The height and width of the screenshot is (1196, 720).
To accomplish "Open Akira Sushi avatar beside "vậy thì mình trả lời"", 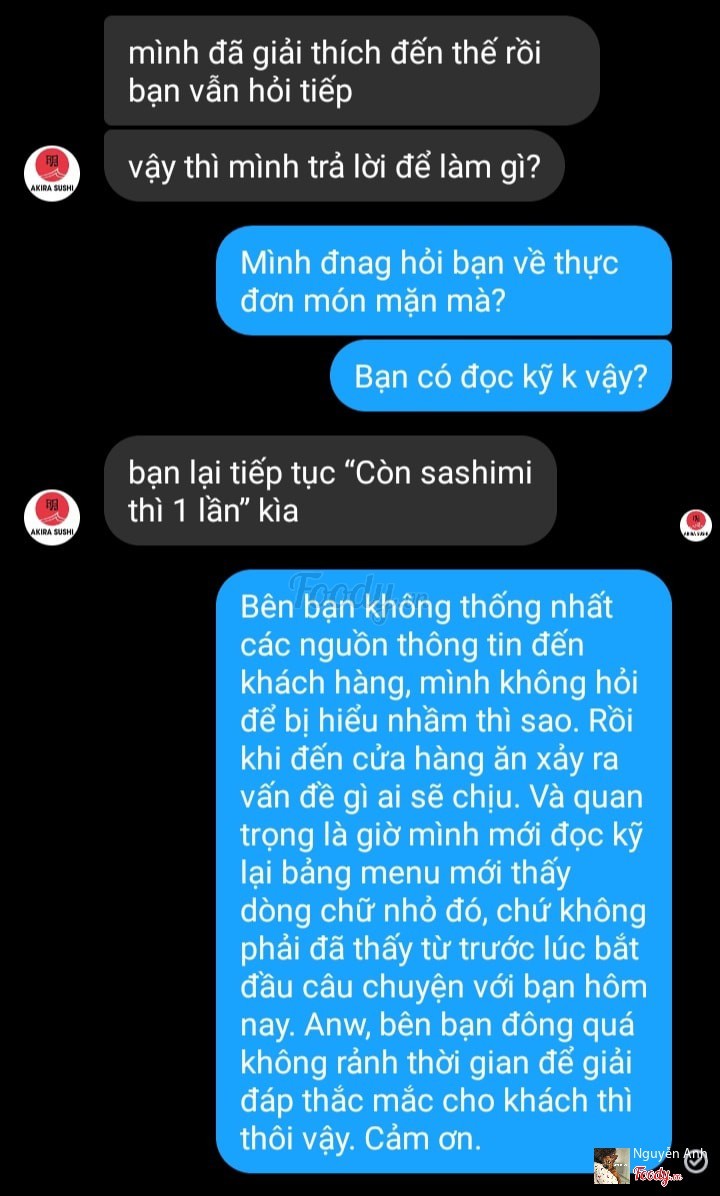I will pyautogui.click(x=50, y=171).
